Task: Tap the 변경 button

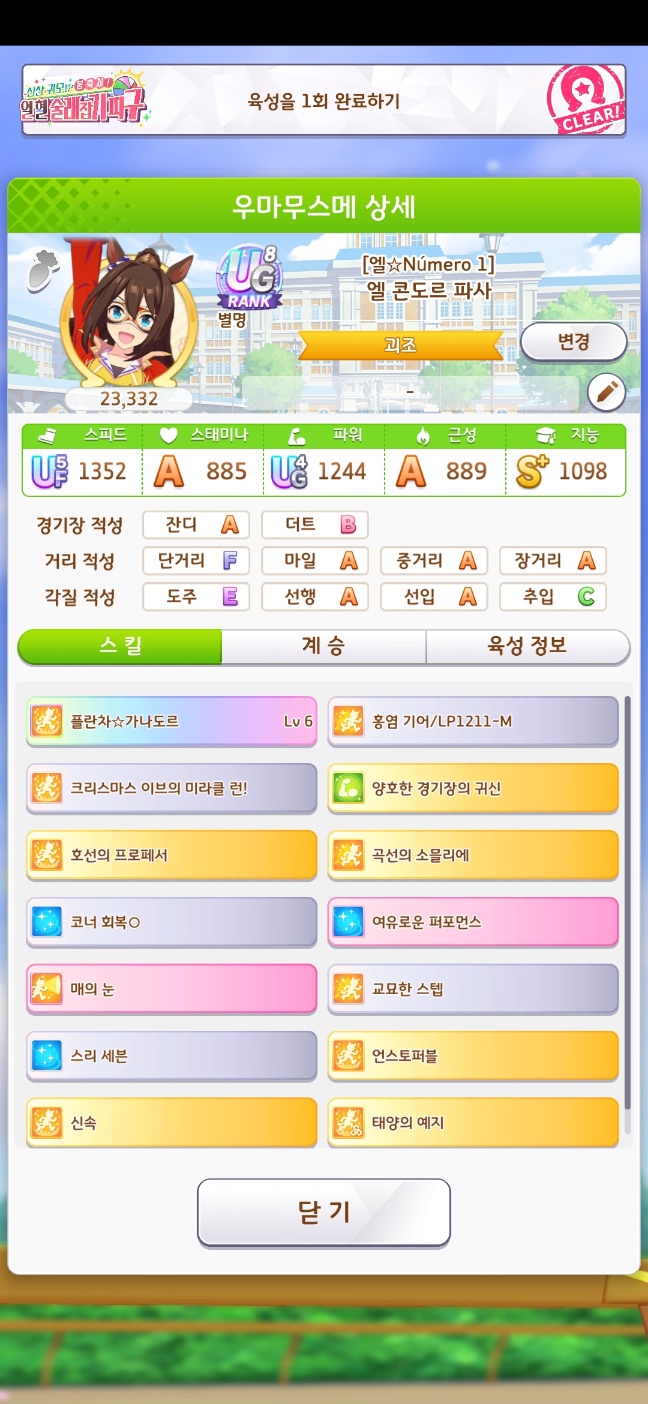Action: click(x=573, y=342)
